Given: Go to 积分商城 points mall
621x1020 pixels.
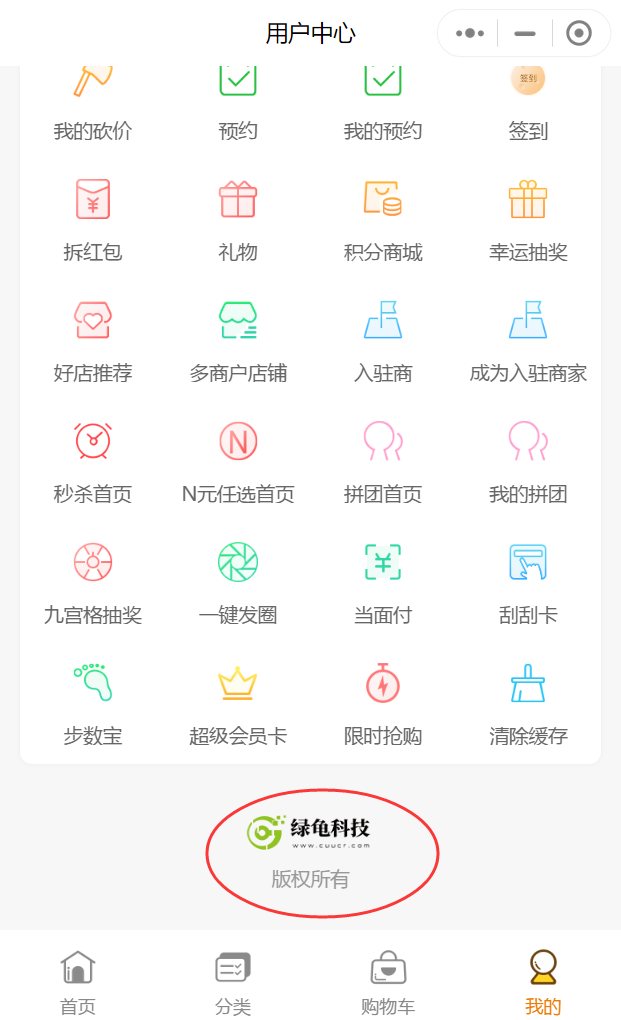Looking at the screenshot, I should click(383, 218).
